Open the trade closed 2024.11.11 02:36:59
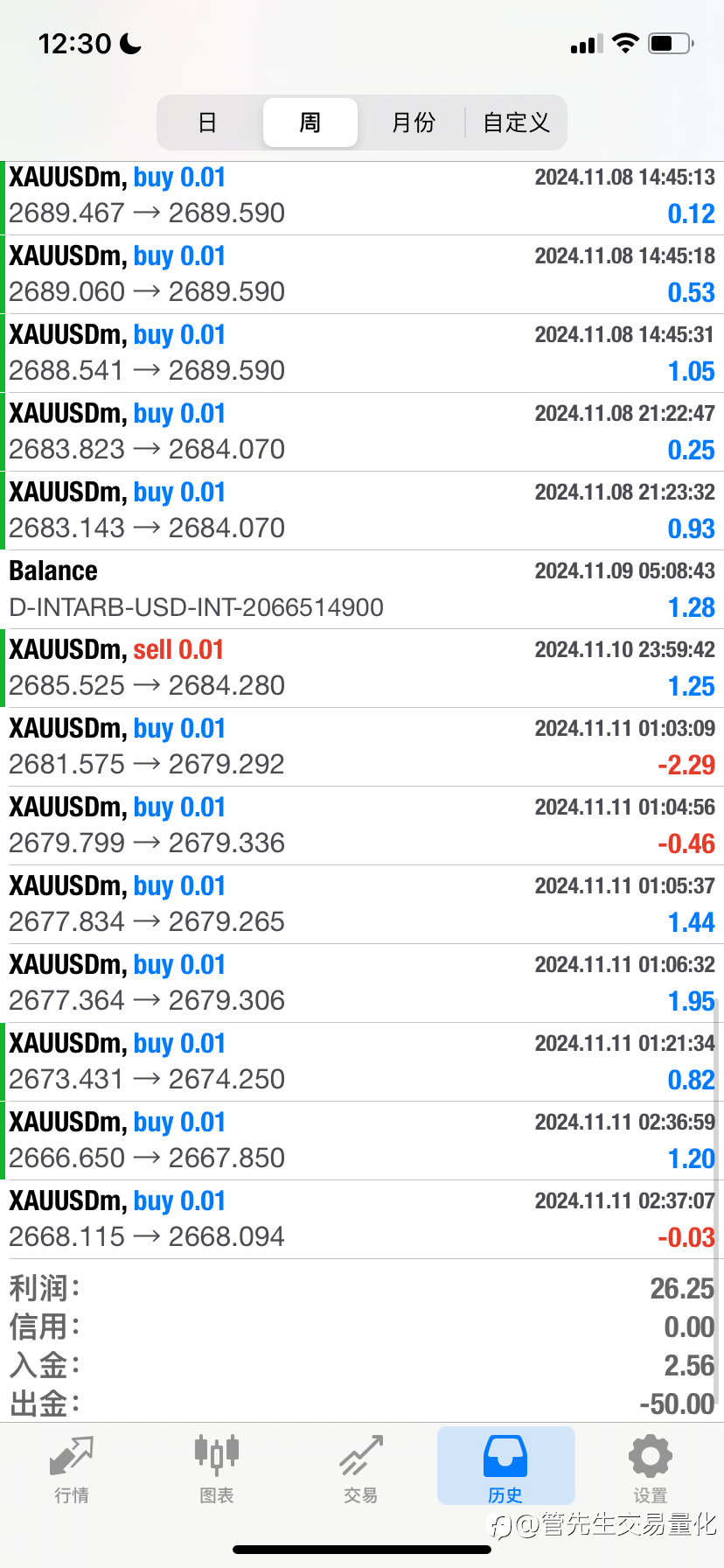This screenshot has height=1568, width=724. coord(362,1141)
